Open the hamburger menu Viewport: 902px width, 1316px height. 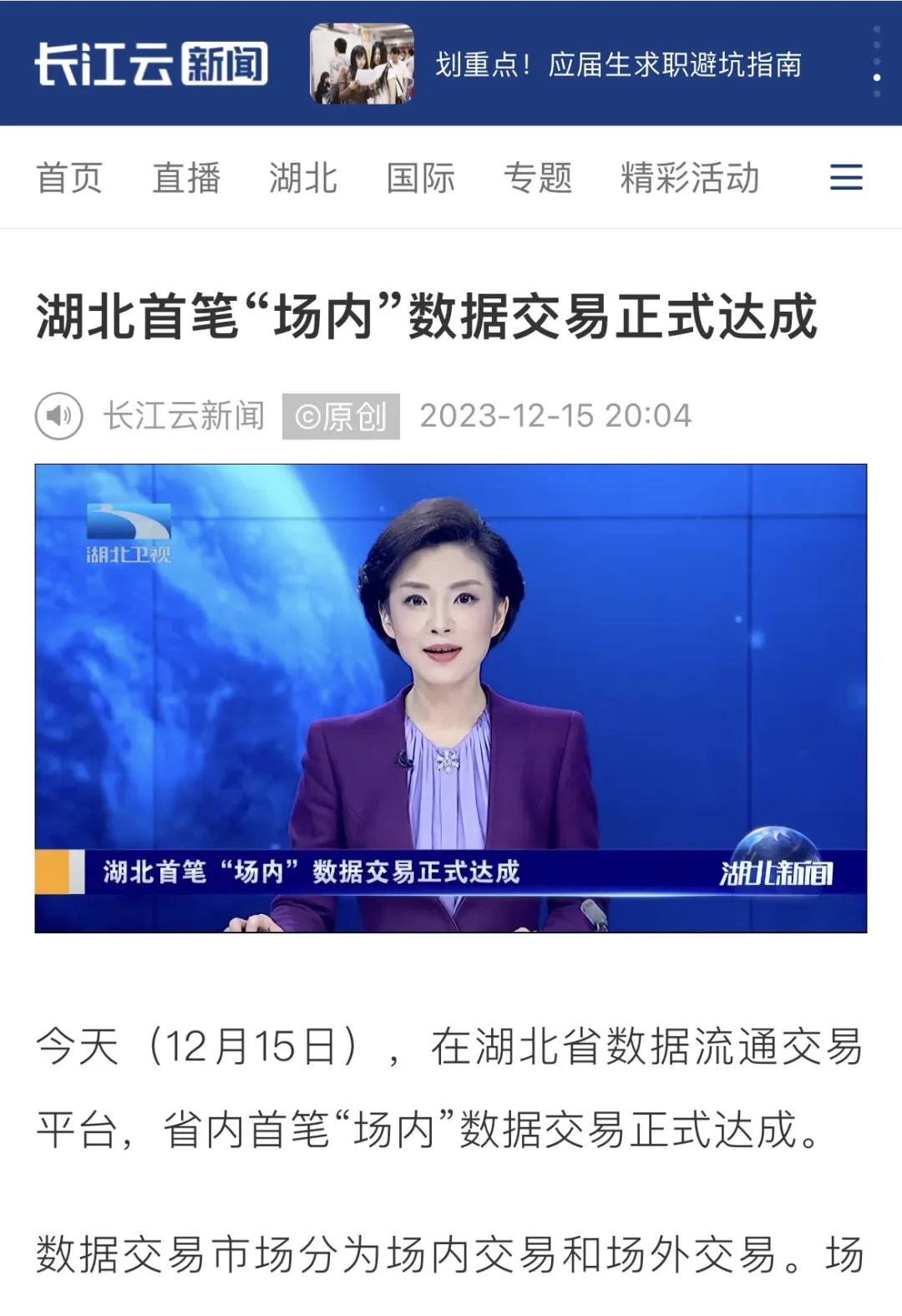tap(846, 177)
